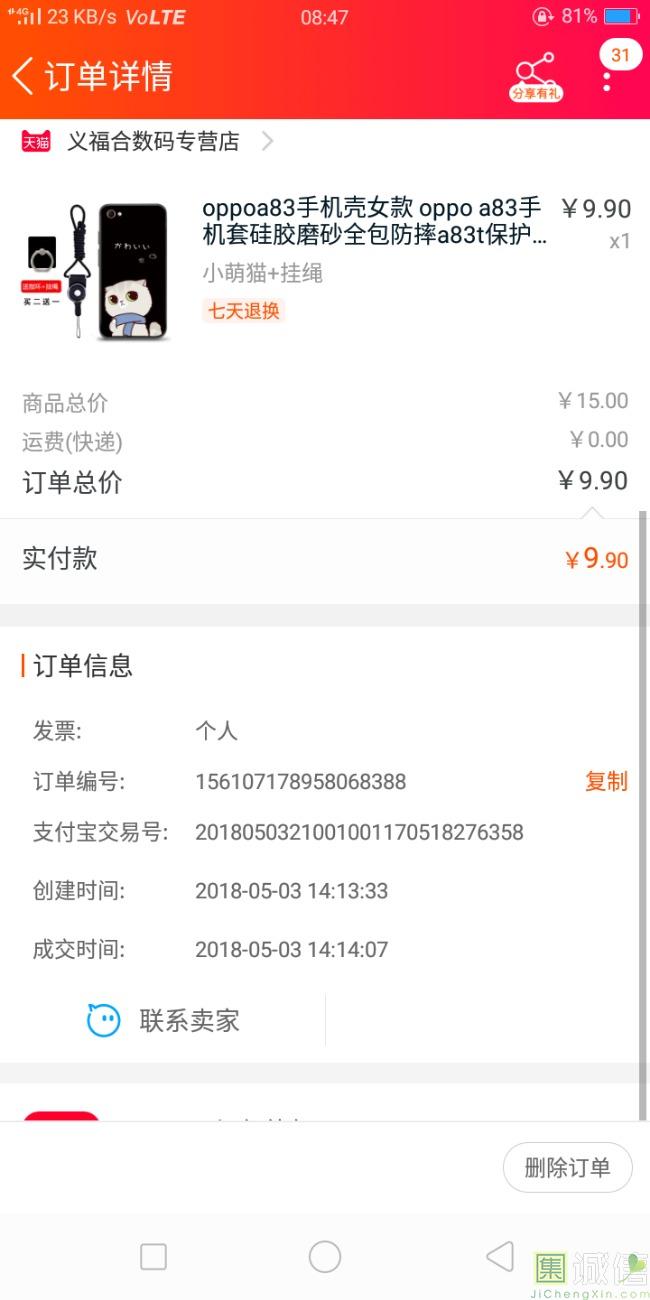This screenshot has width=650, height=1300.
Task: Open the three-dot overflow menu
Action: click(607, 76)
